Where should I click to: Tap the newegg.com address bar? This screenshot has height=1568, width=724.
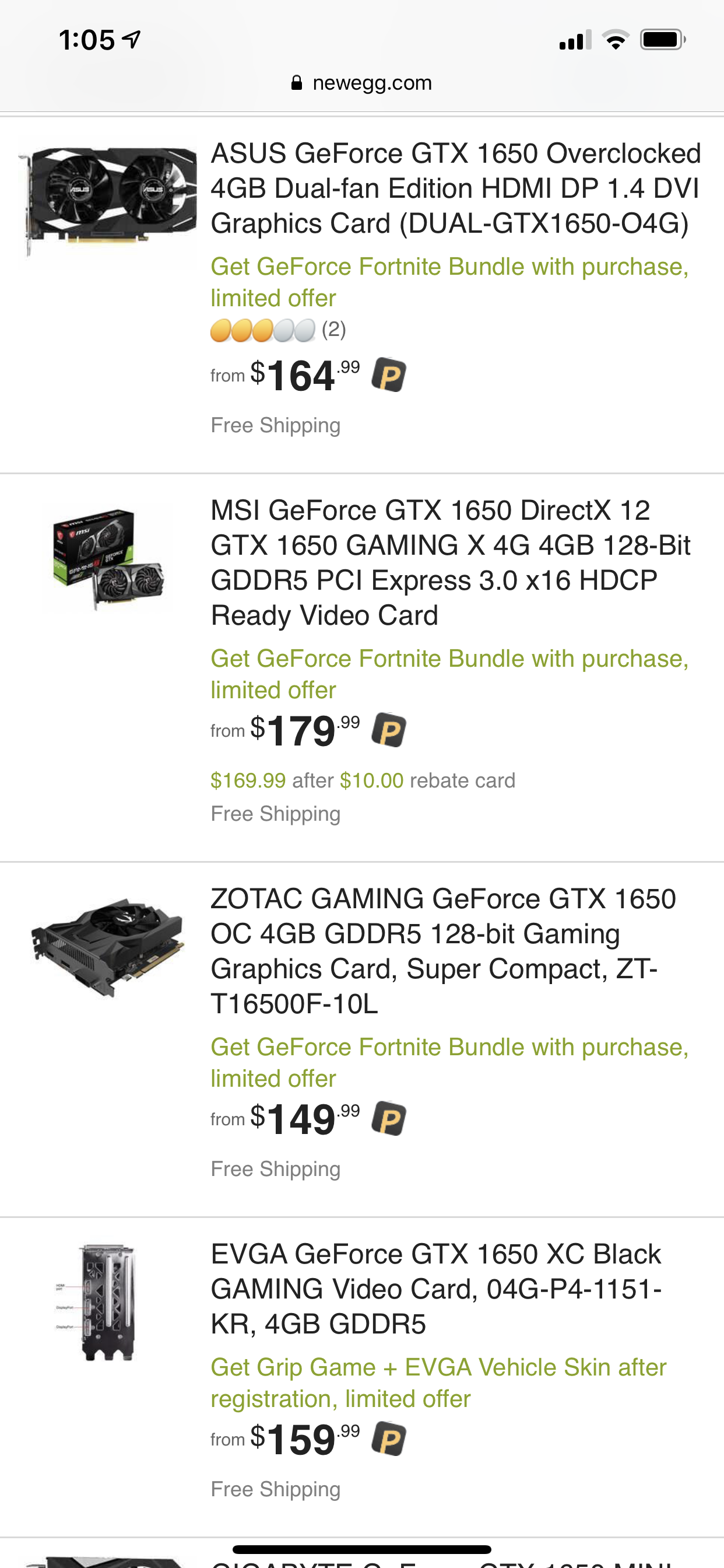tap(362, 83)
